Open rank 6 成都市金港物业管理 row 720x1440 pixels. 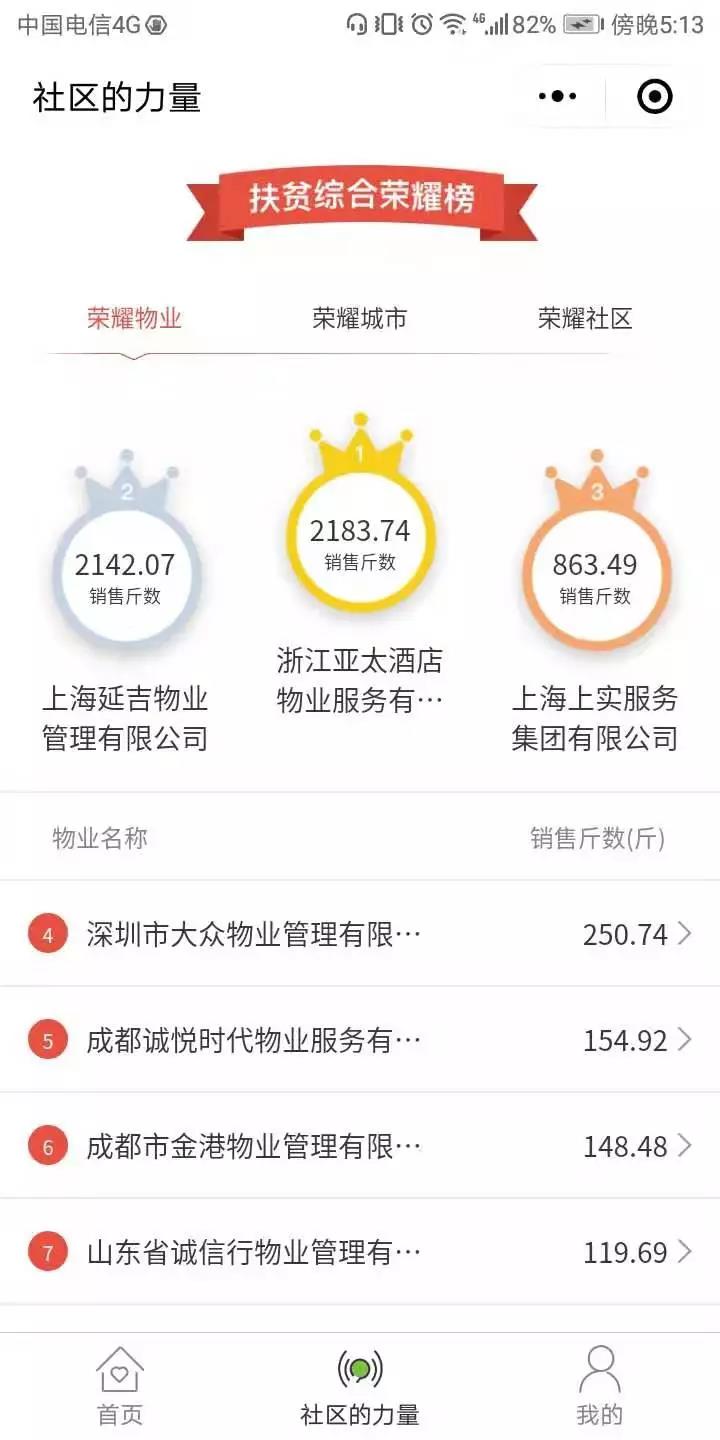[360, 1146]
